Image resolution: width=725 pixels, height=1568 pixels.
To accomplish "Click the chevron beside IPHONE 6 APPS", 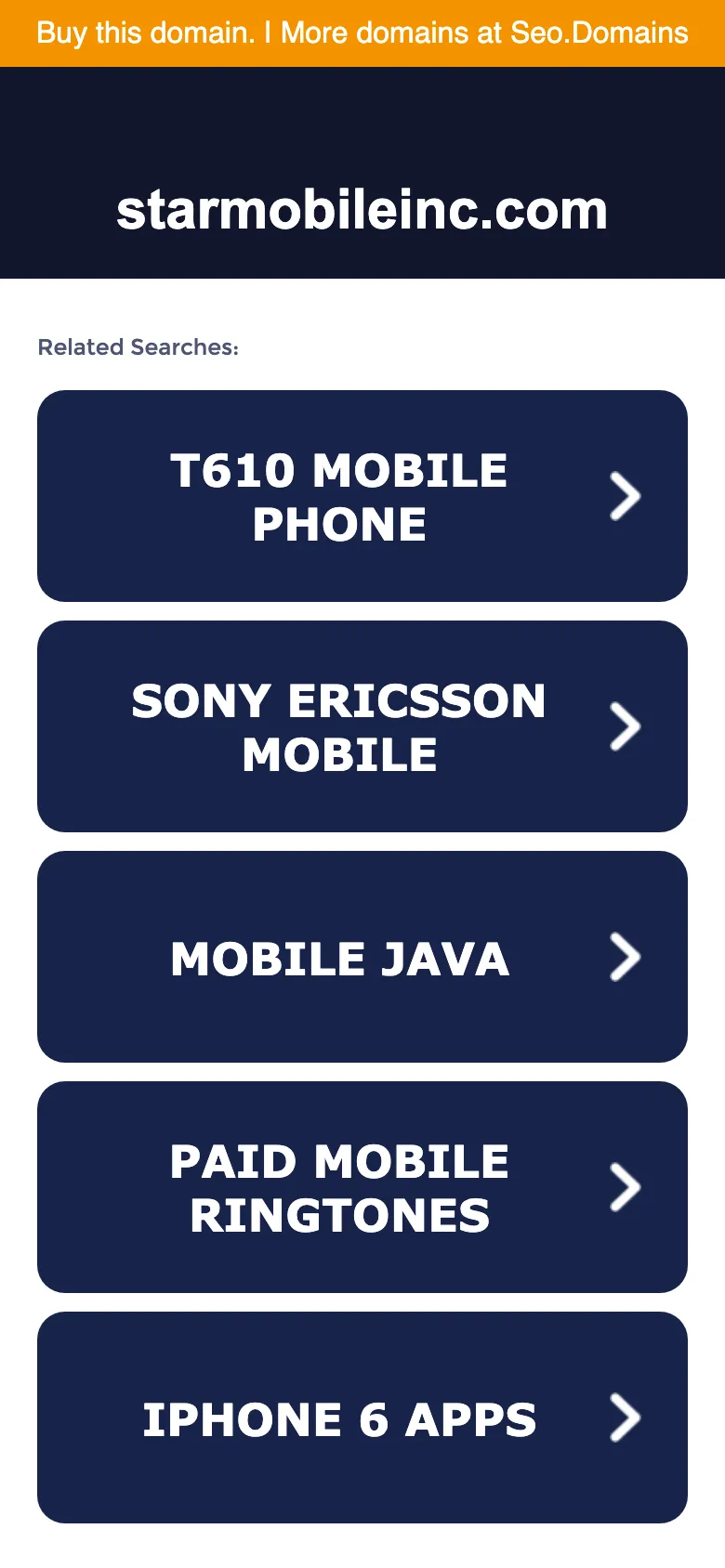I will (x=623, y=1418).
